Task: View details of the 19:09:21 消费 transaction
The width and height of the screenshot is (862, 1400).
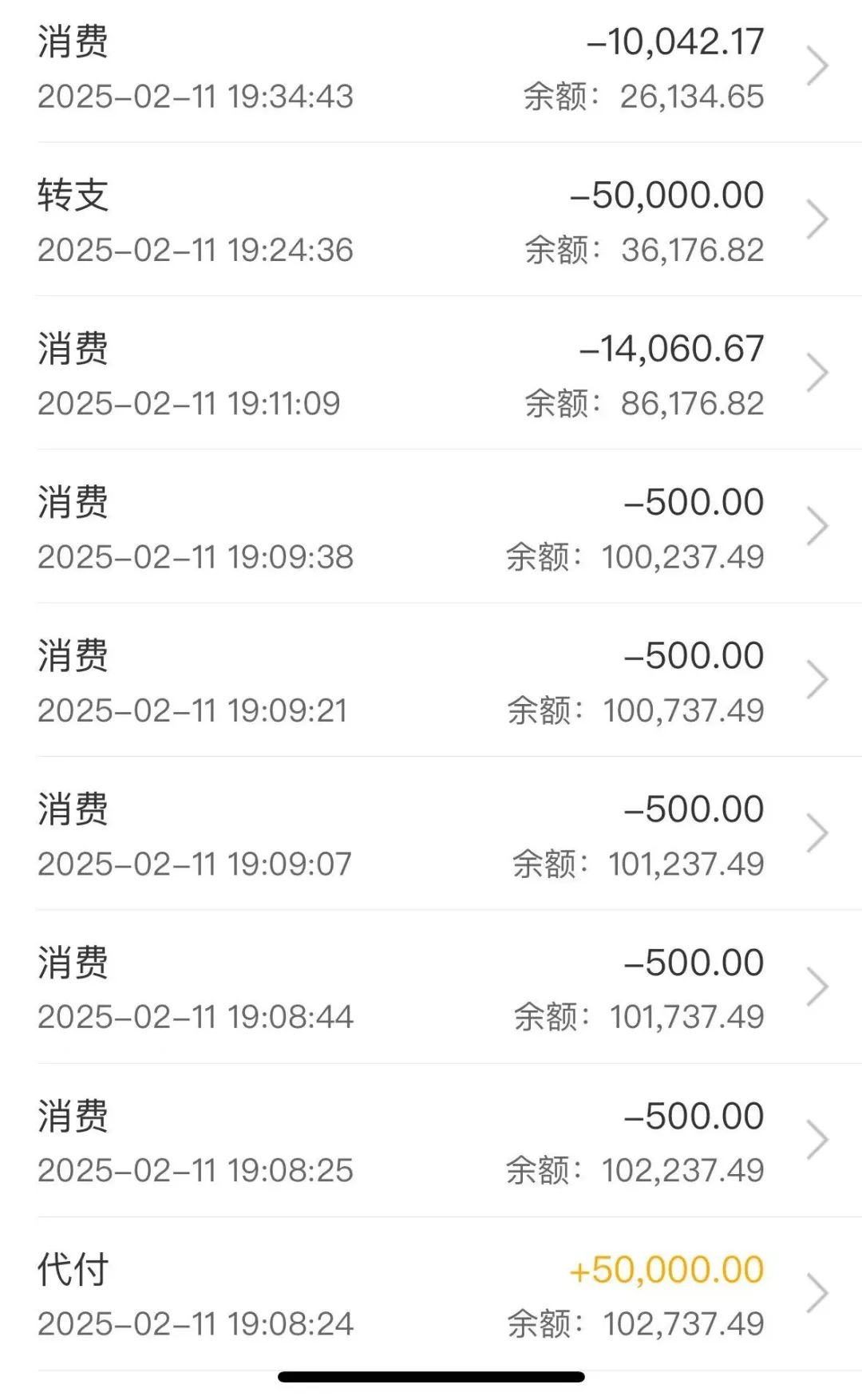Action: pyautogui.click(x=431, y=679)
